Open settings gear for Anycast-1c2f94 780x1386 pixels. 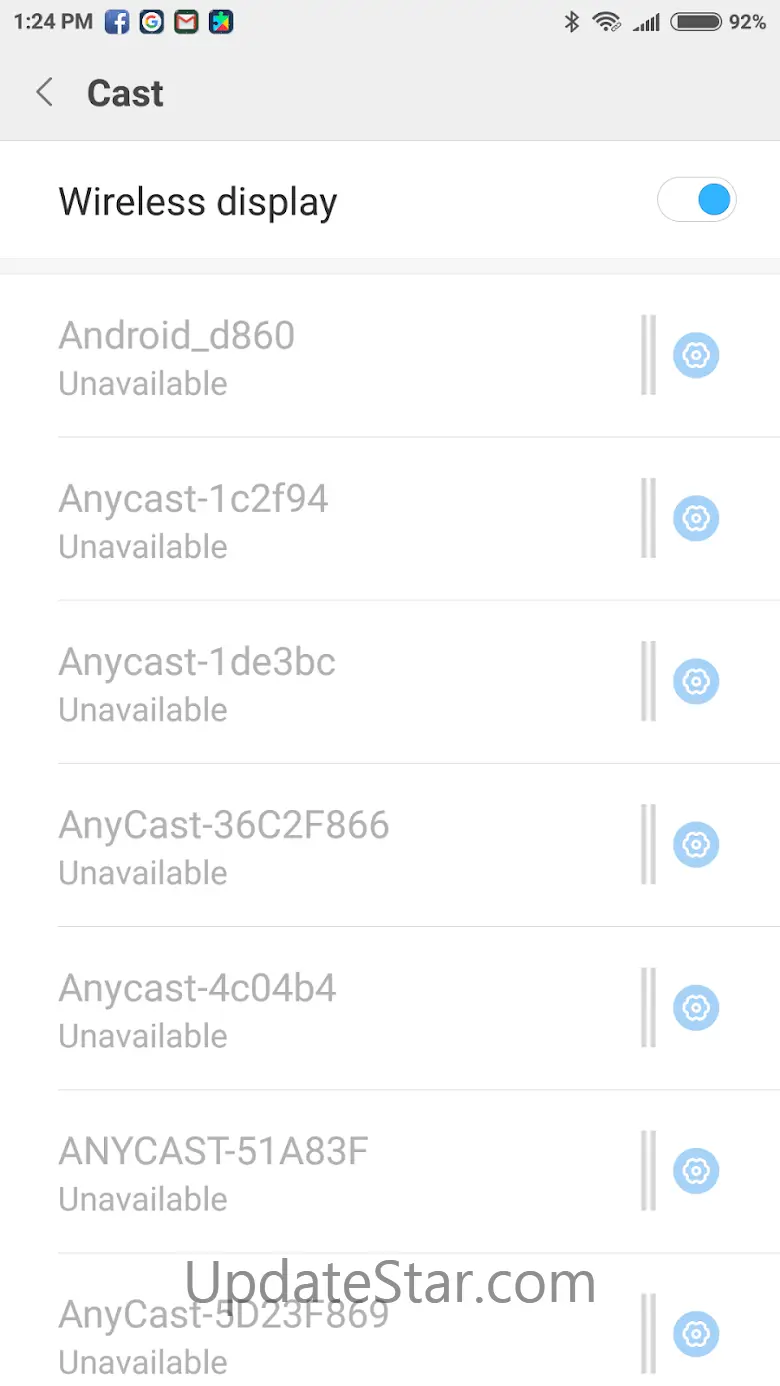click(x=696, y=519)
